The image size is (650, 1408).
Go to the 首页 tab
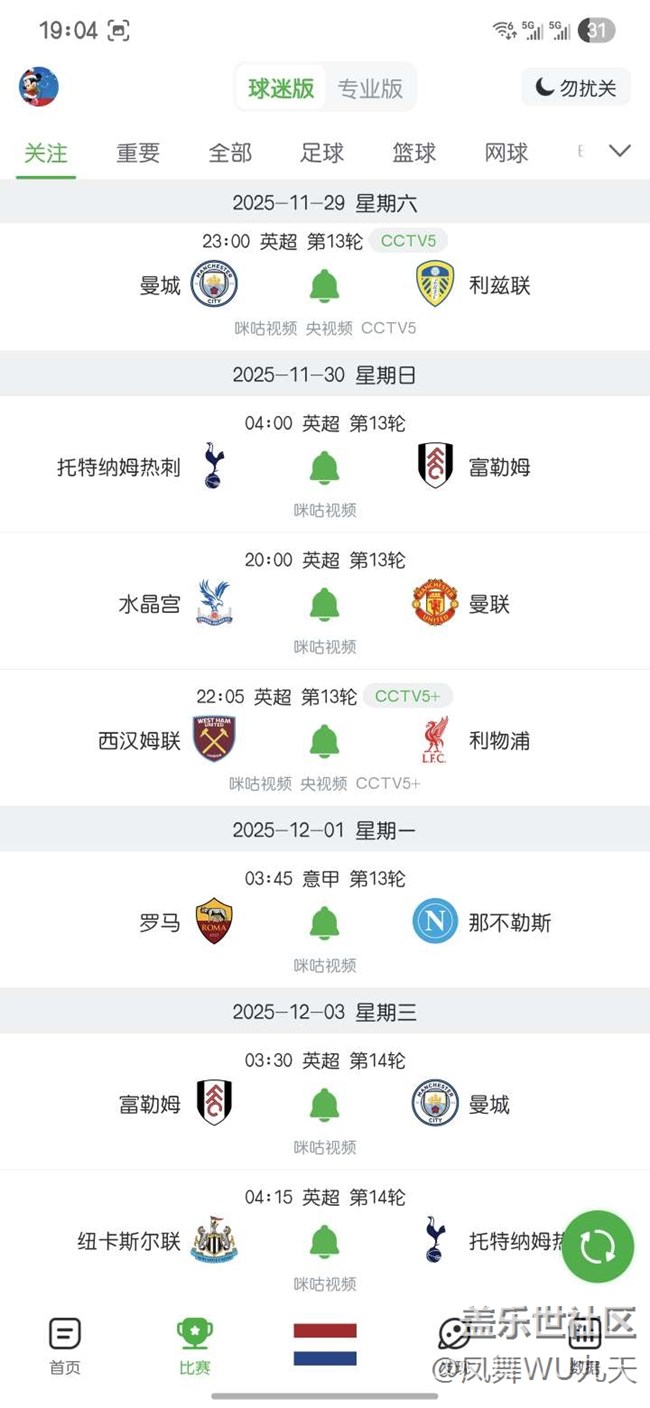(65, 1345)
